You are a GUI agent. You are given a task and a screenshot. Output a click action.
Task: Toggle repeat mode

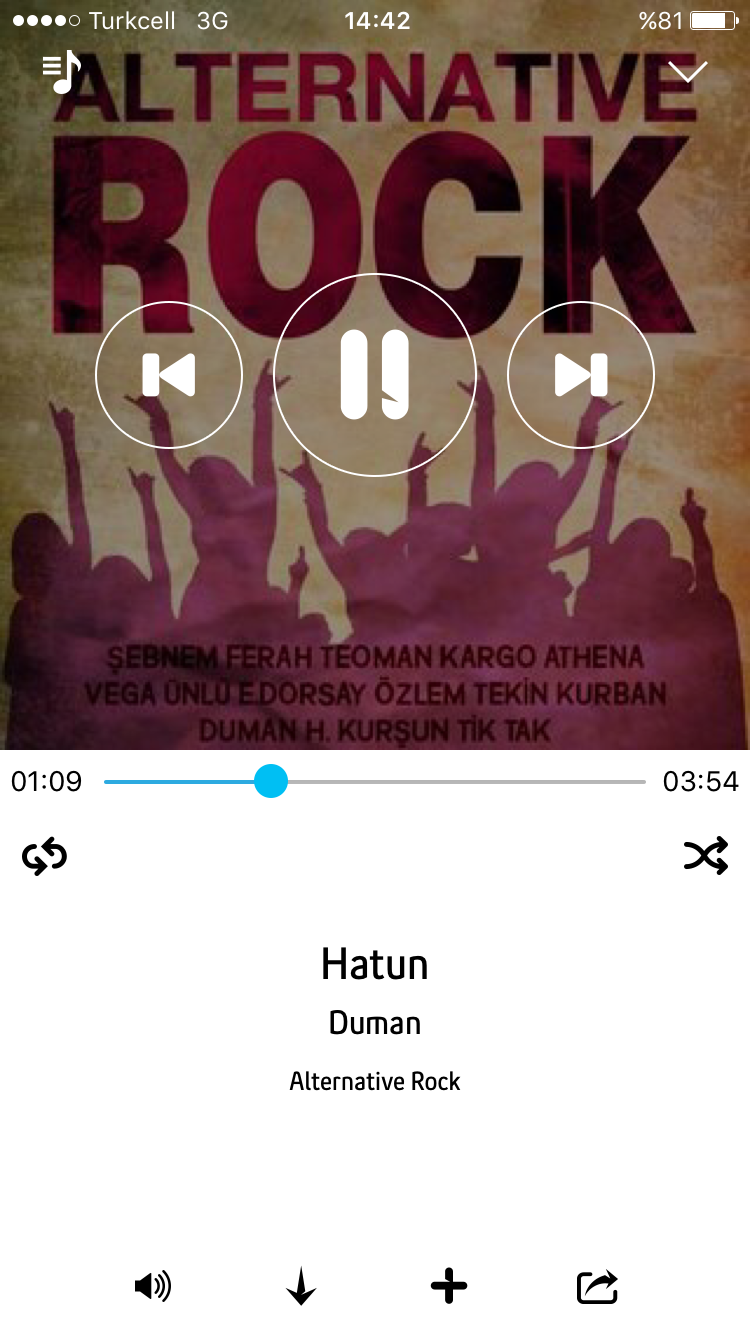click(44, 856)
